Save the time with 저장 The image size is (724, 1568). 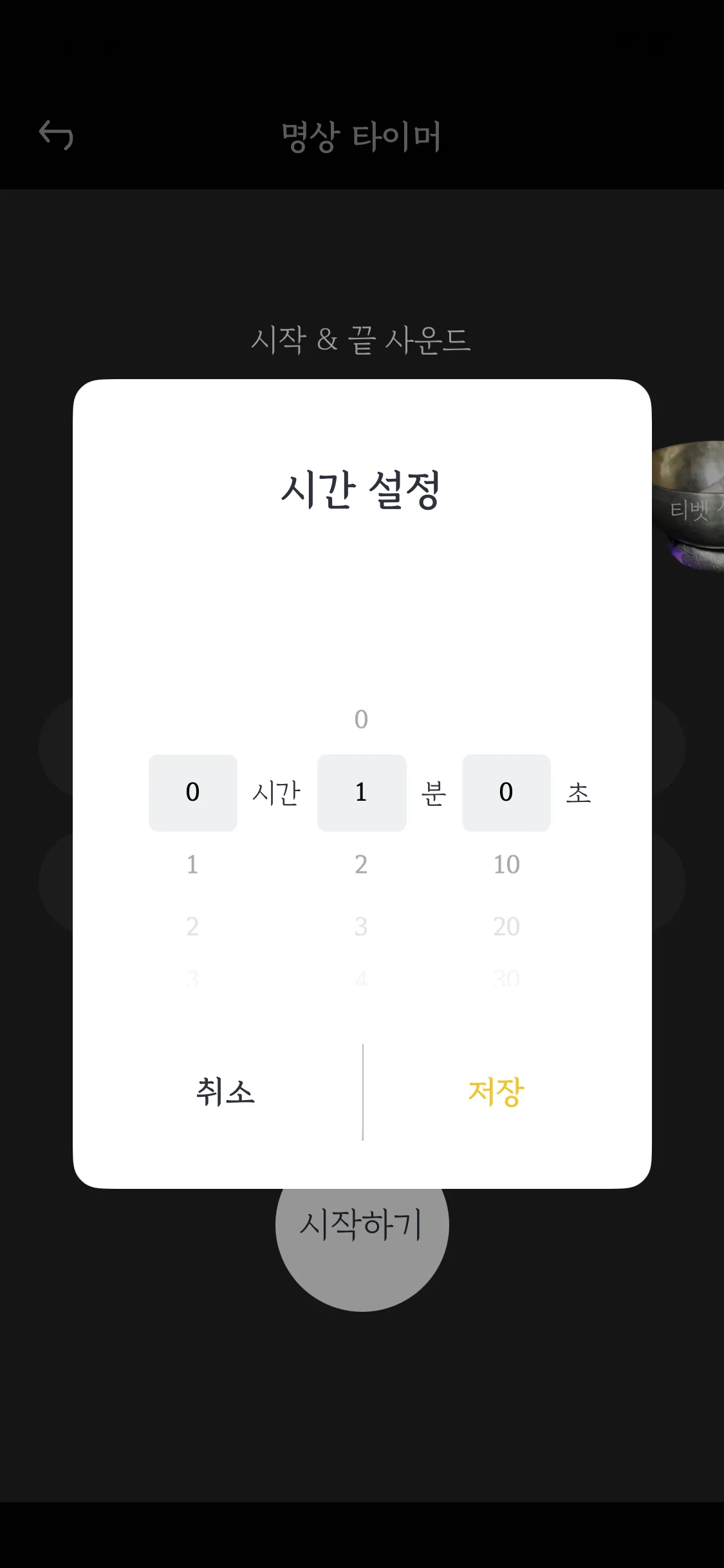[x=496, y=1092]
